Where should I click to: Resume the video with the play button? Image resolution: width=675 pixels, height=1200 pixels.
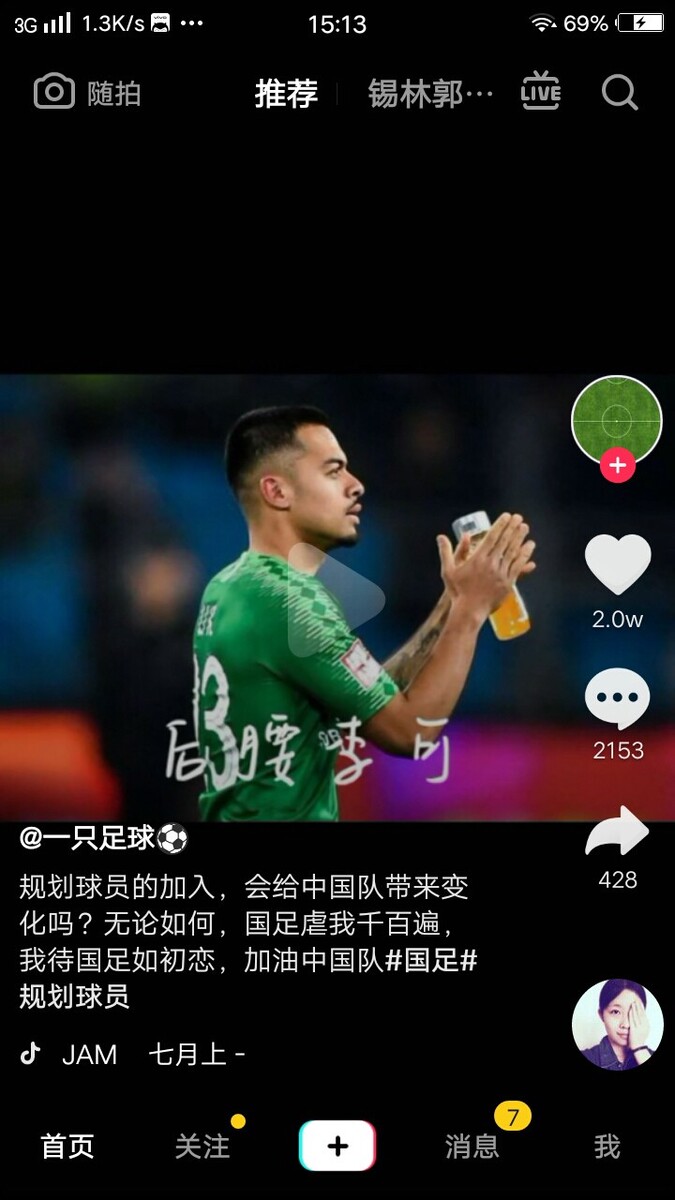337,598
